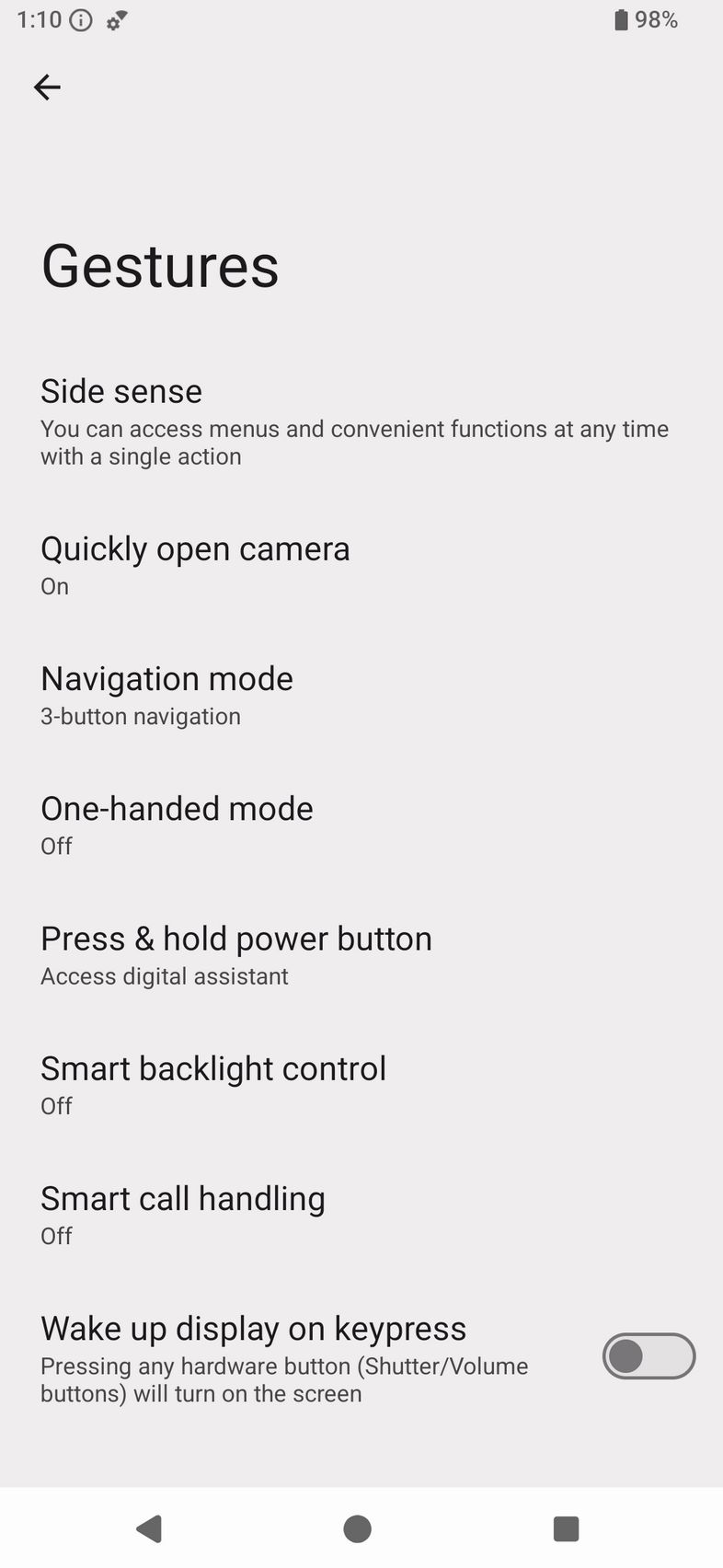
Task: Open Smart call handling settings
Action: (361, 1215)
